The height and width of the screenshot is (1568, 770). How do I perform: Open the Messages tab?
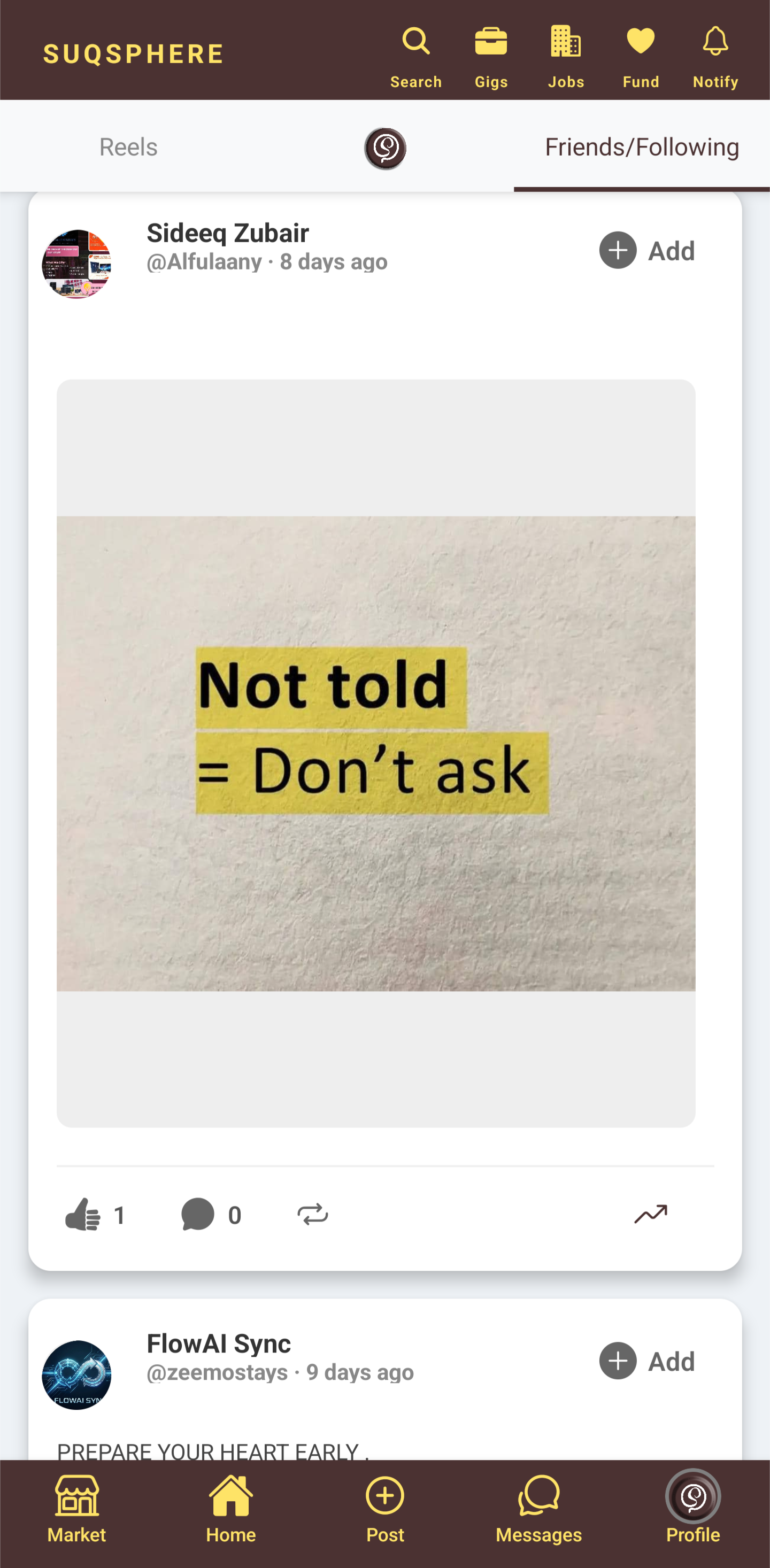point(538,1508)
